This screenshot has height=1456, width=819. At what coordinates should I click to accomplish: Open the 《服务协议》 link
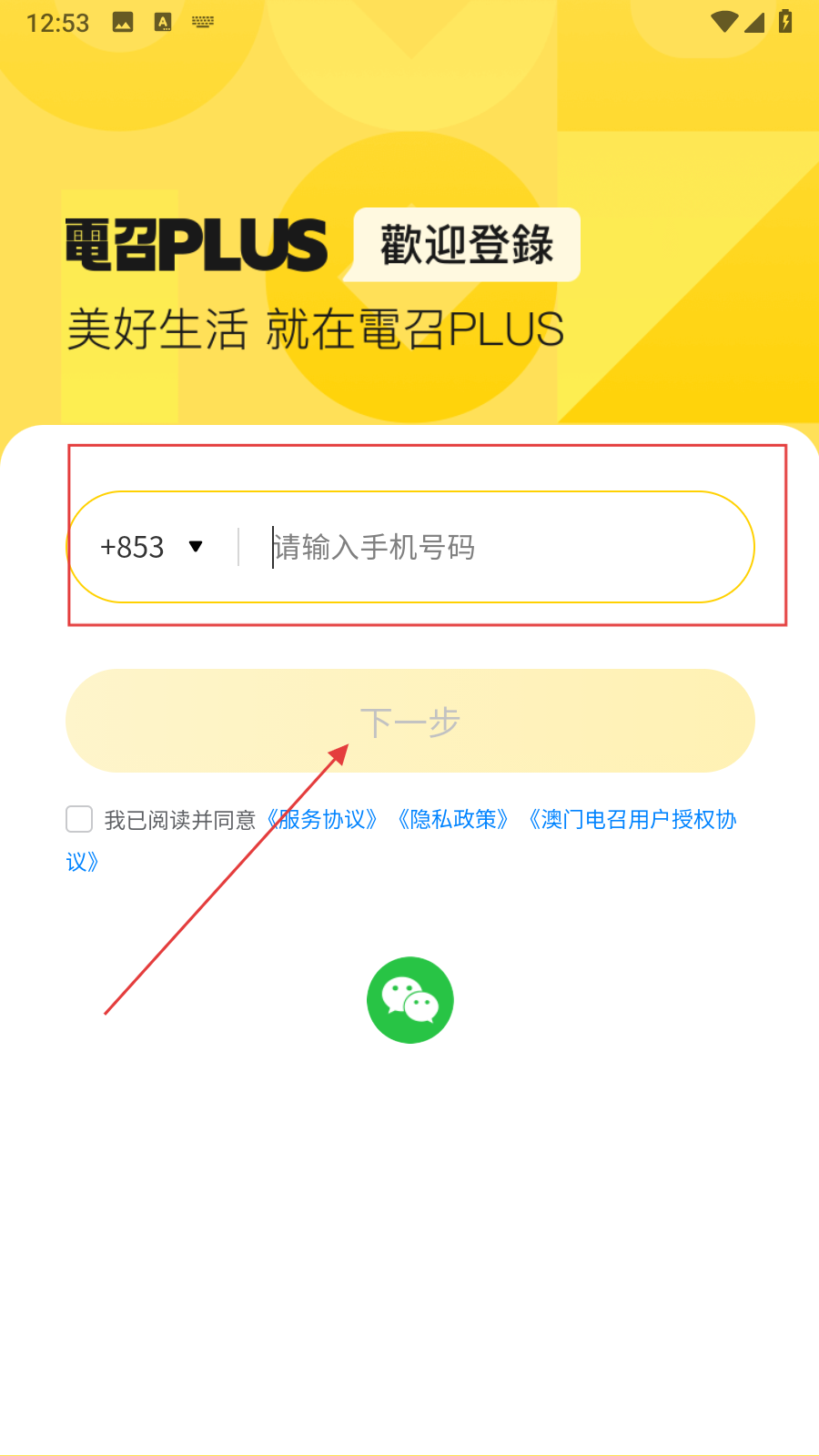[323, 820]
